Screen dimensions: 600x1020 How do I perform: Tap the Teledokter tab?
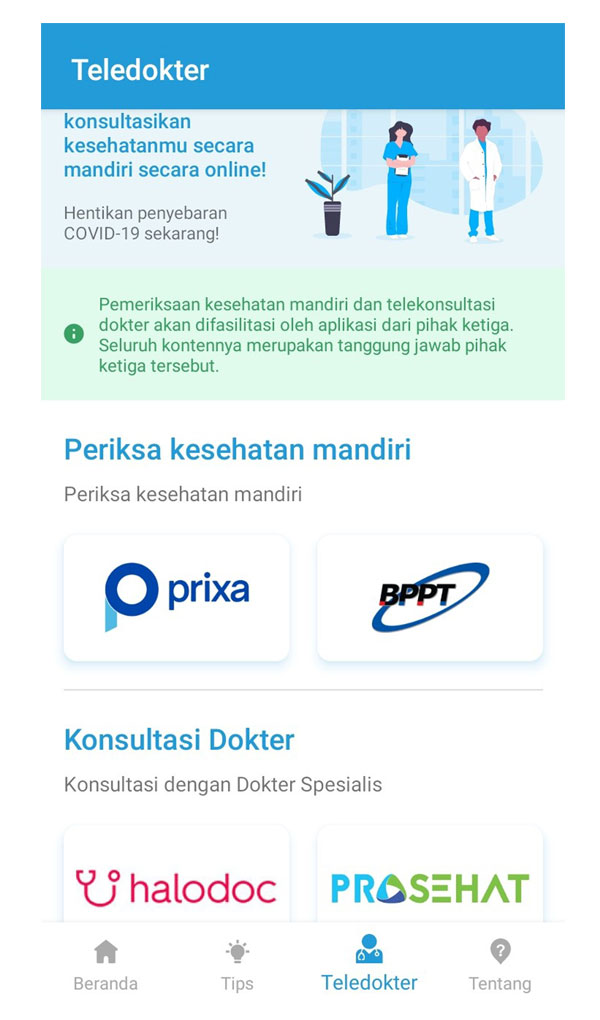pos(369,965)
